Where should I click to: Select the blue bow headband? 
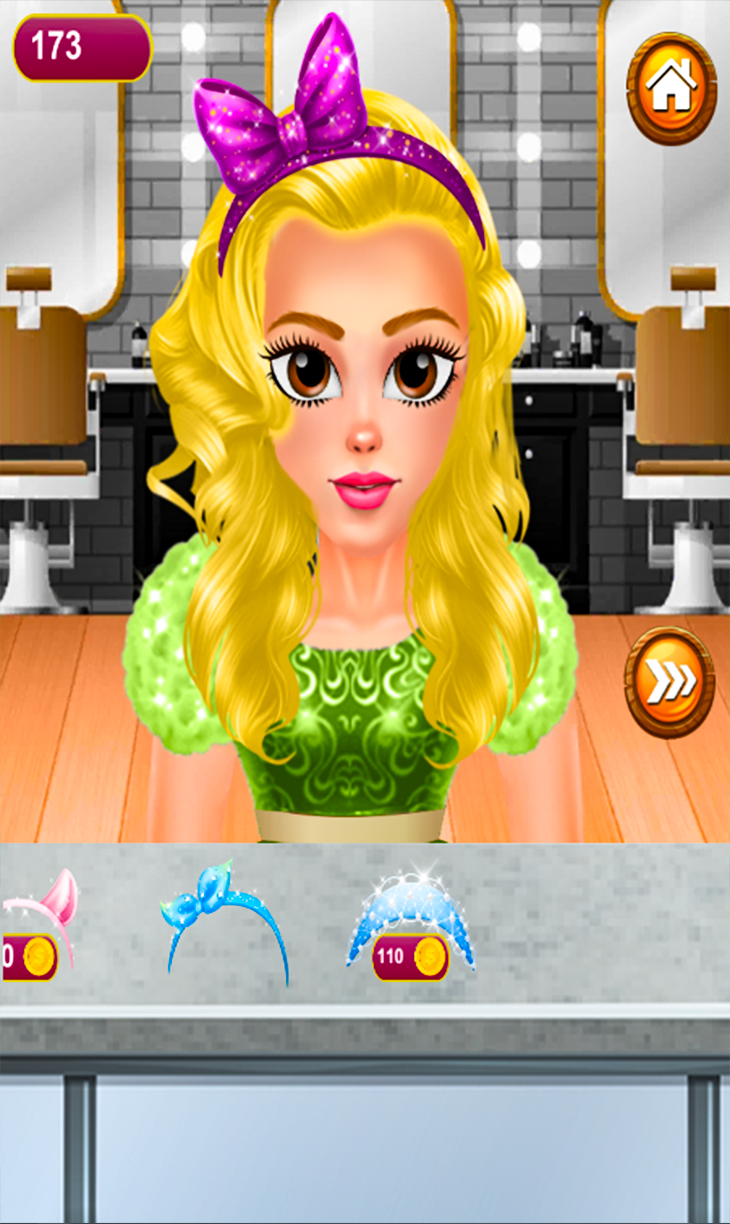click(225, 921)
